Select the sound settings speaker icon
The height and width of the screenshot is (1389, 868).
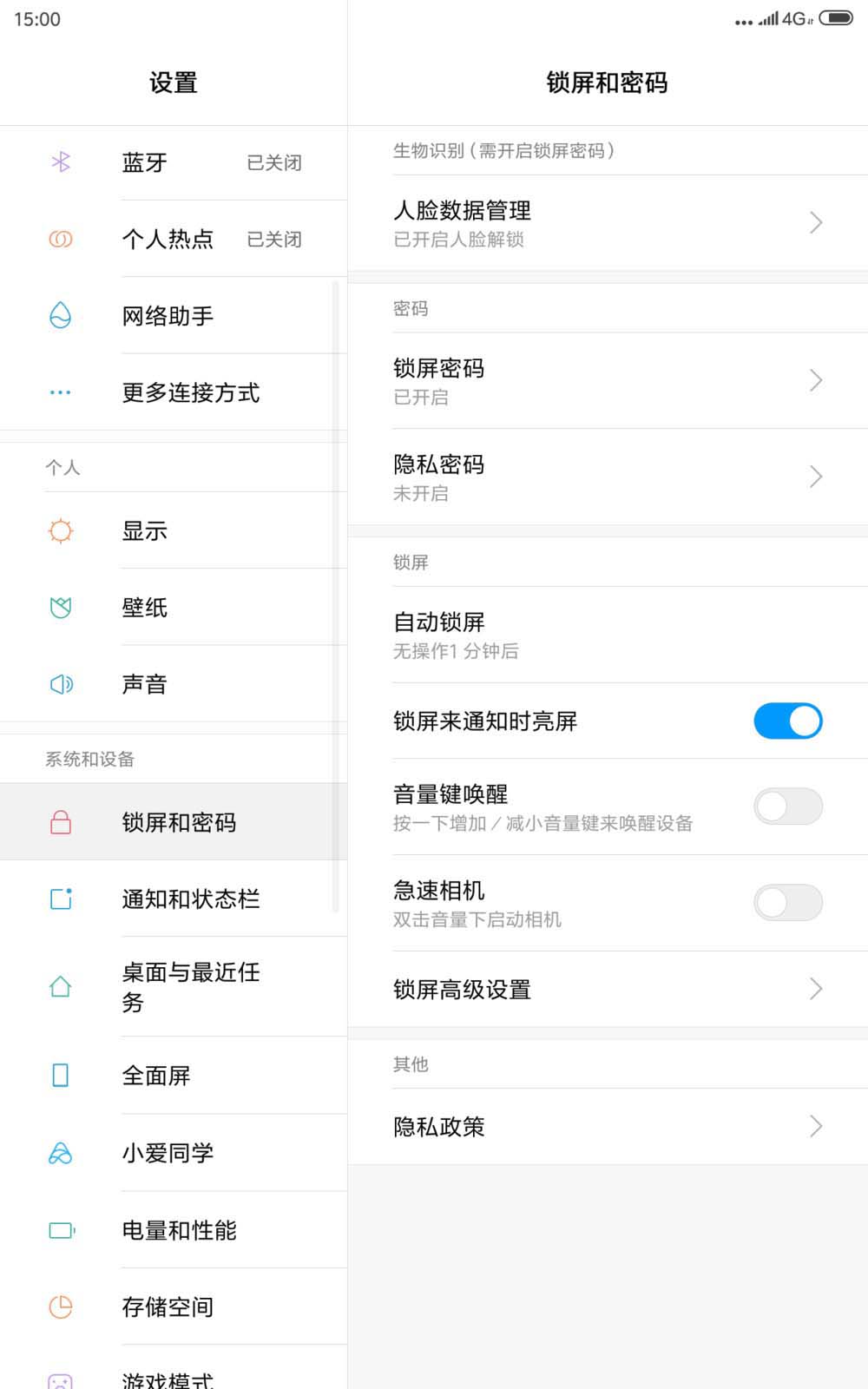pos(59,683)
